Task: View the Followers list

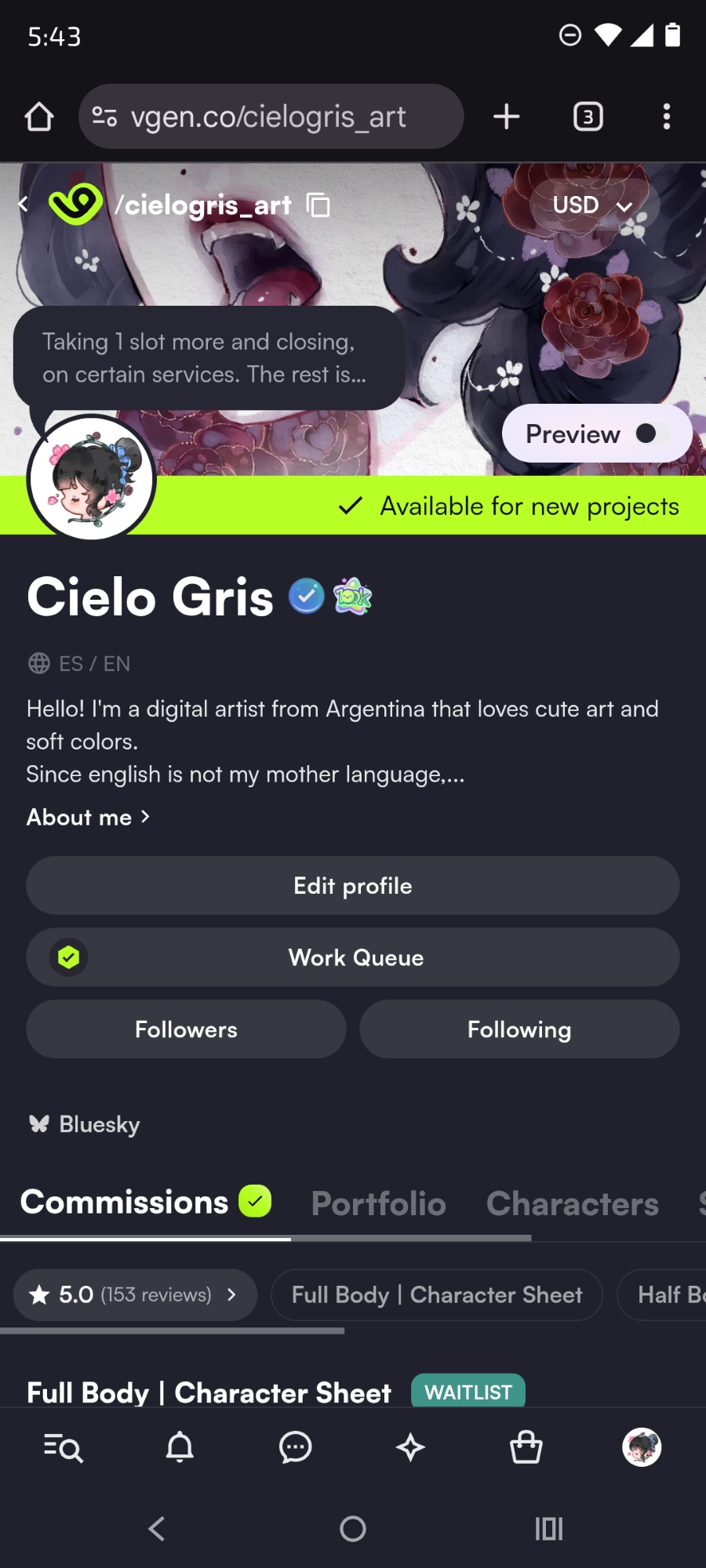Action: (186, 1029)
